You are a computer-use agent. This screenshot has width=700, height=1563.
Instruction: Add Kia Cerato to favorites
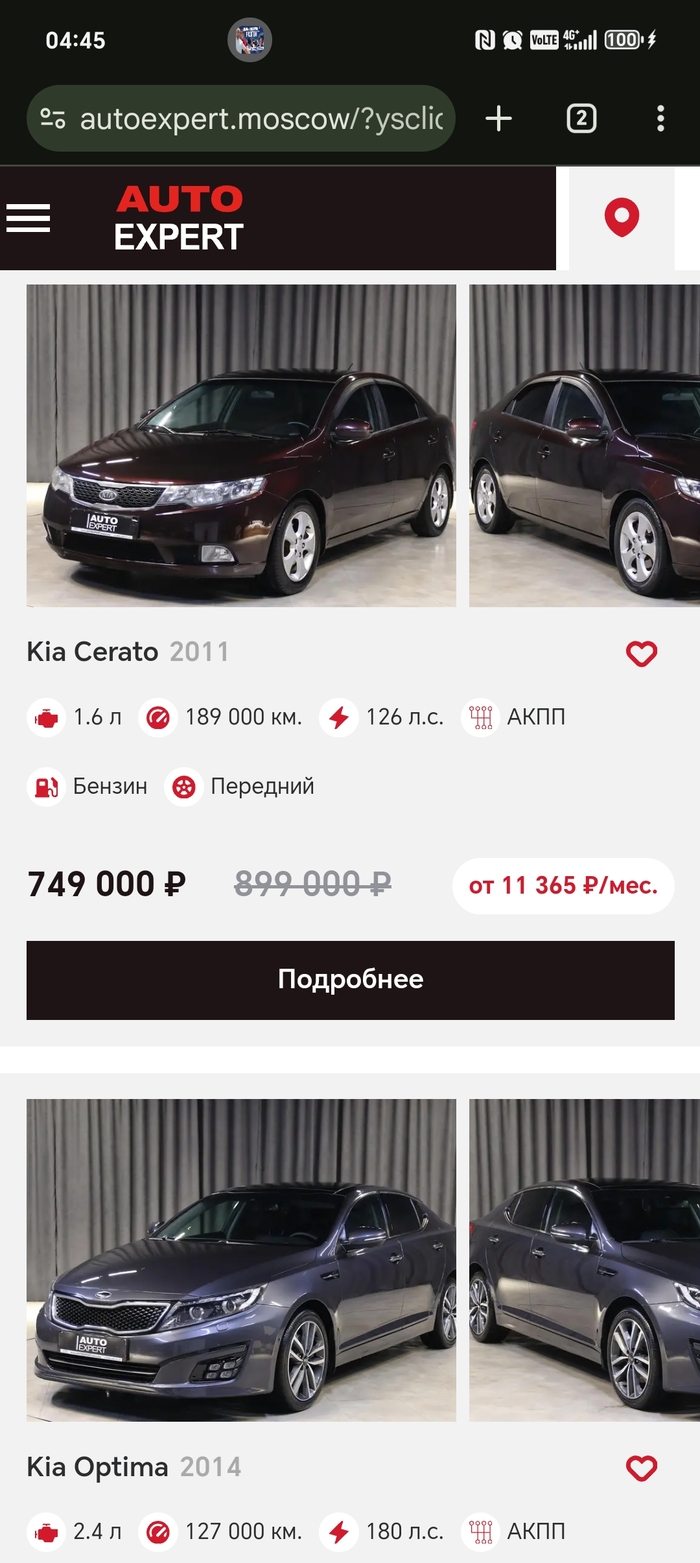point(641,654)
